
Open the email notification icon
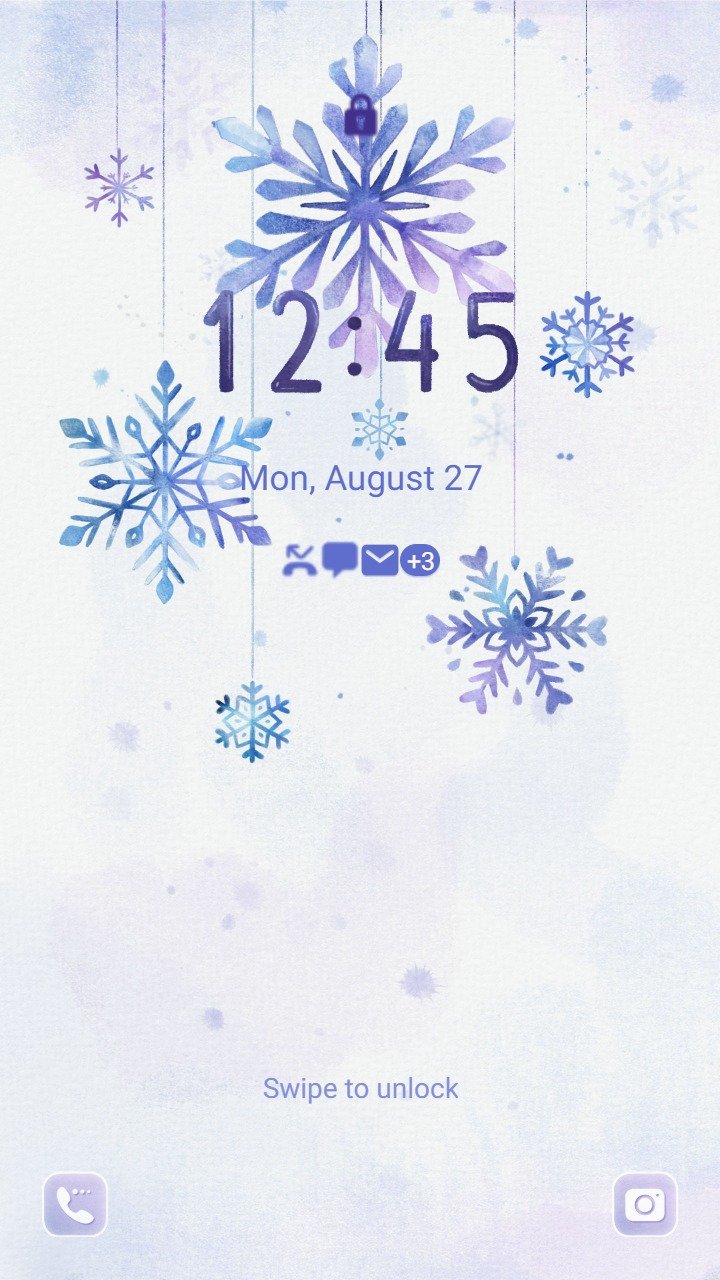point(379,561)
